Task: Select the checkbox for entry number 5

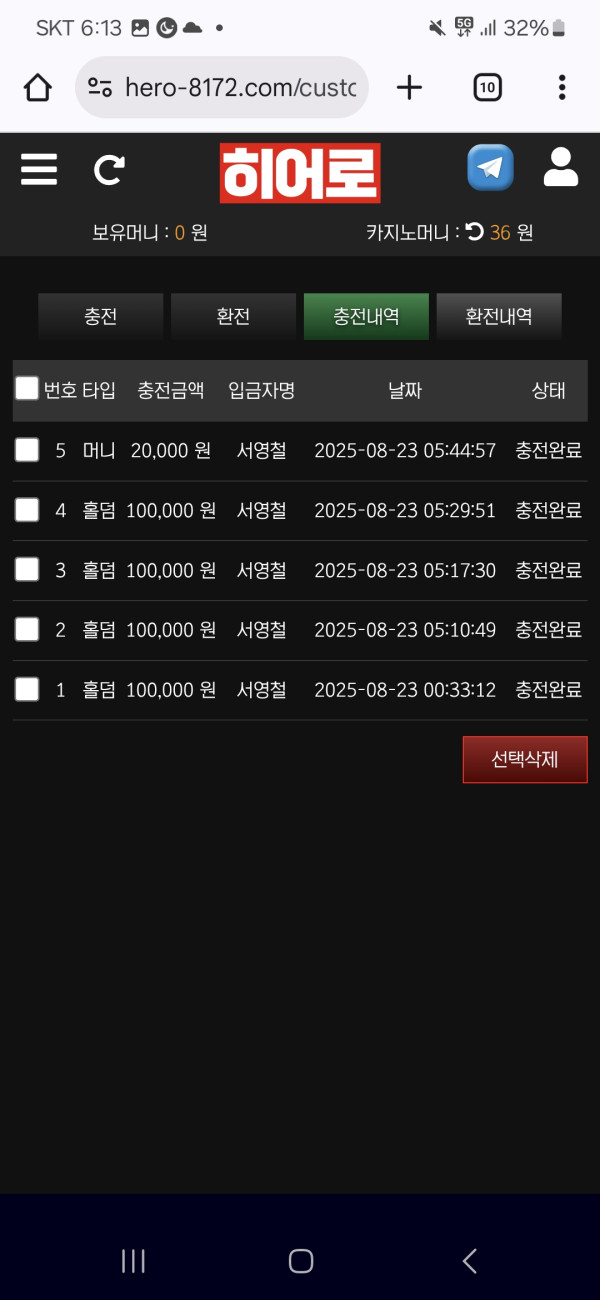Action: (27, 450)
